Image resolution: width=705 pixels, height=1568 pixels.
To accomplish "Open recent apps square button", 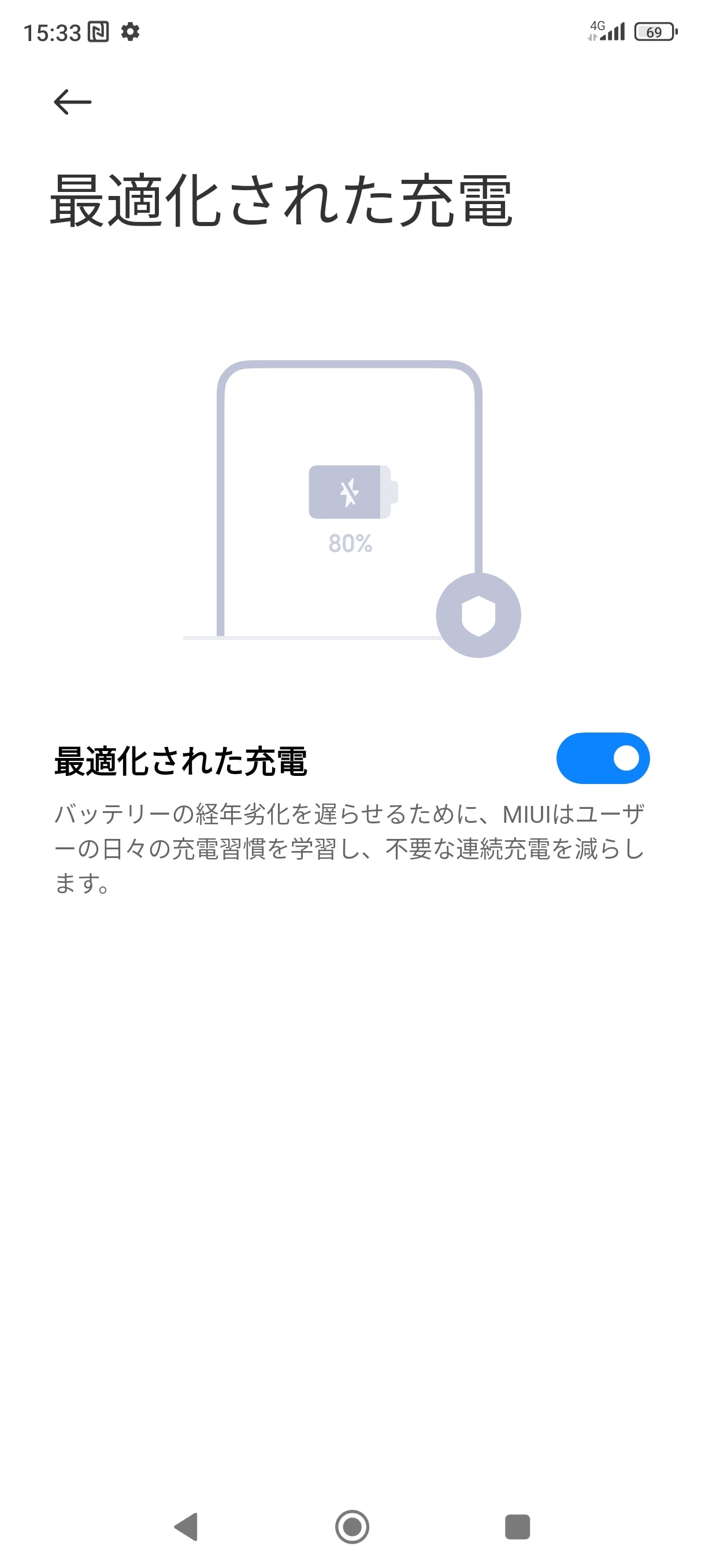I will (517, 1526).
